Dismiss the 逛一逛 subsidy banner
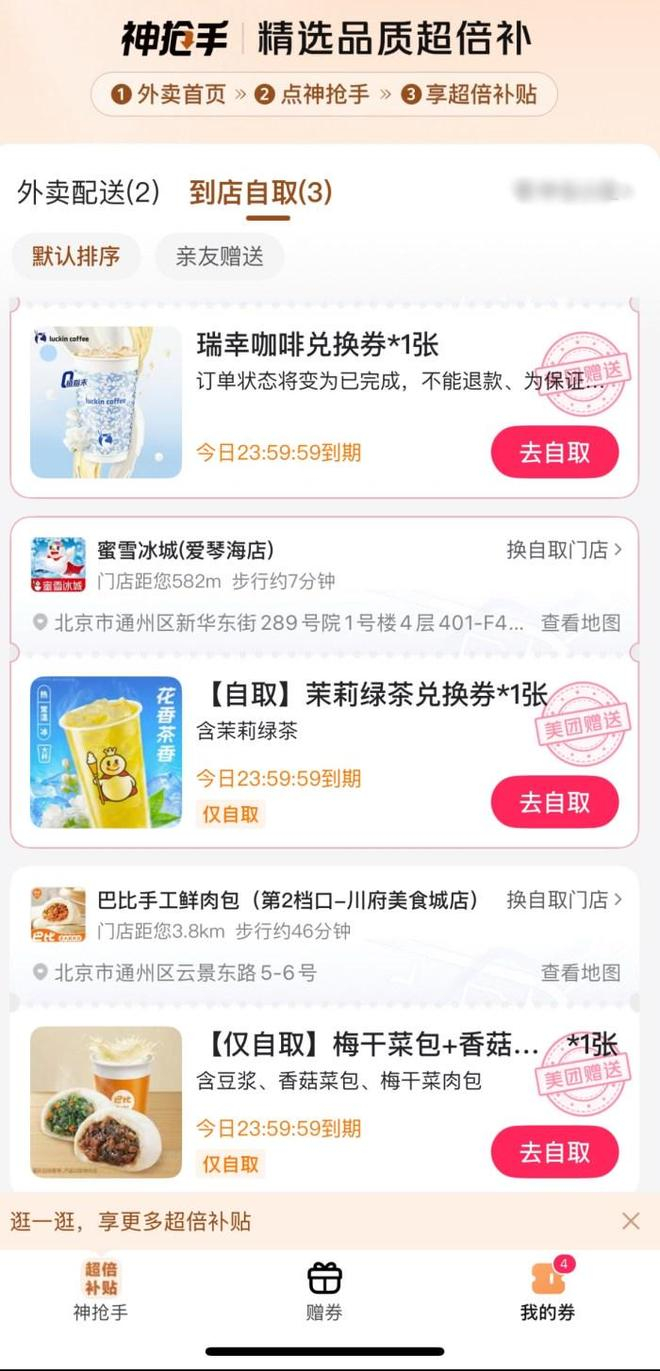The height and width of the screenshot is (1371, 660). click(x=630, y=1221)
